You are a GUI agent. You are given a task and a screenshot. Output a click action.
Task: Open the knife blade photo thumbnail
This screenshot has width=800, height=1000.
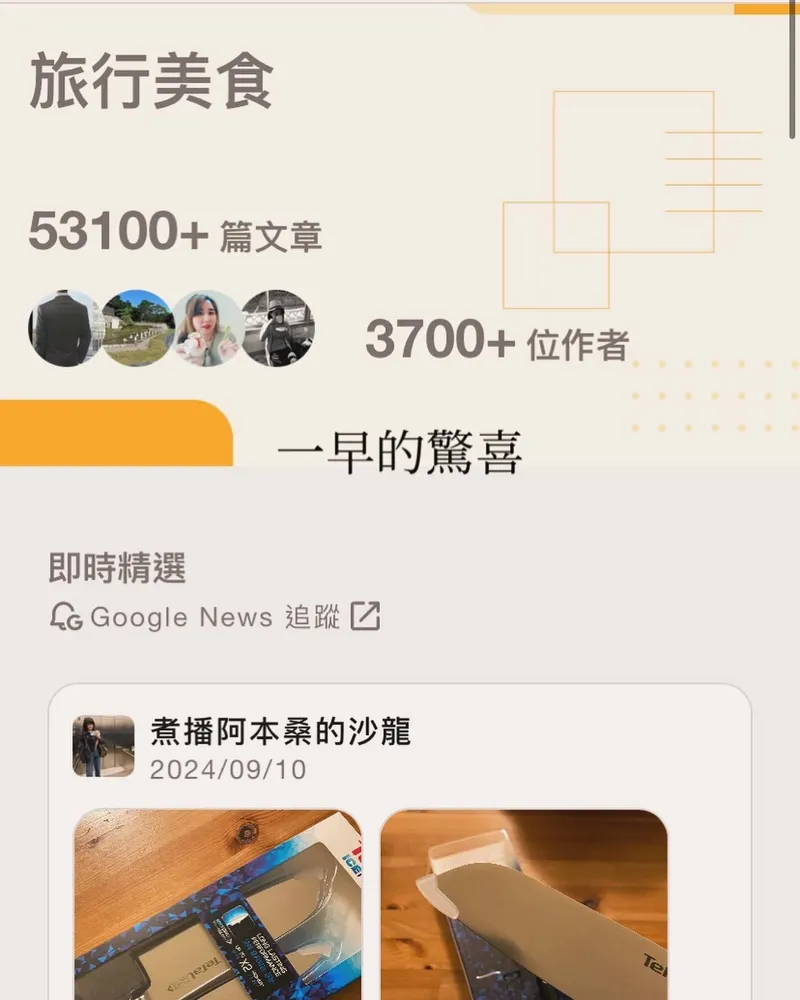point(523,903)
